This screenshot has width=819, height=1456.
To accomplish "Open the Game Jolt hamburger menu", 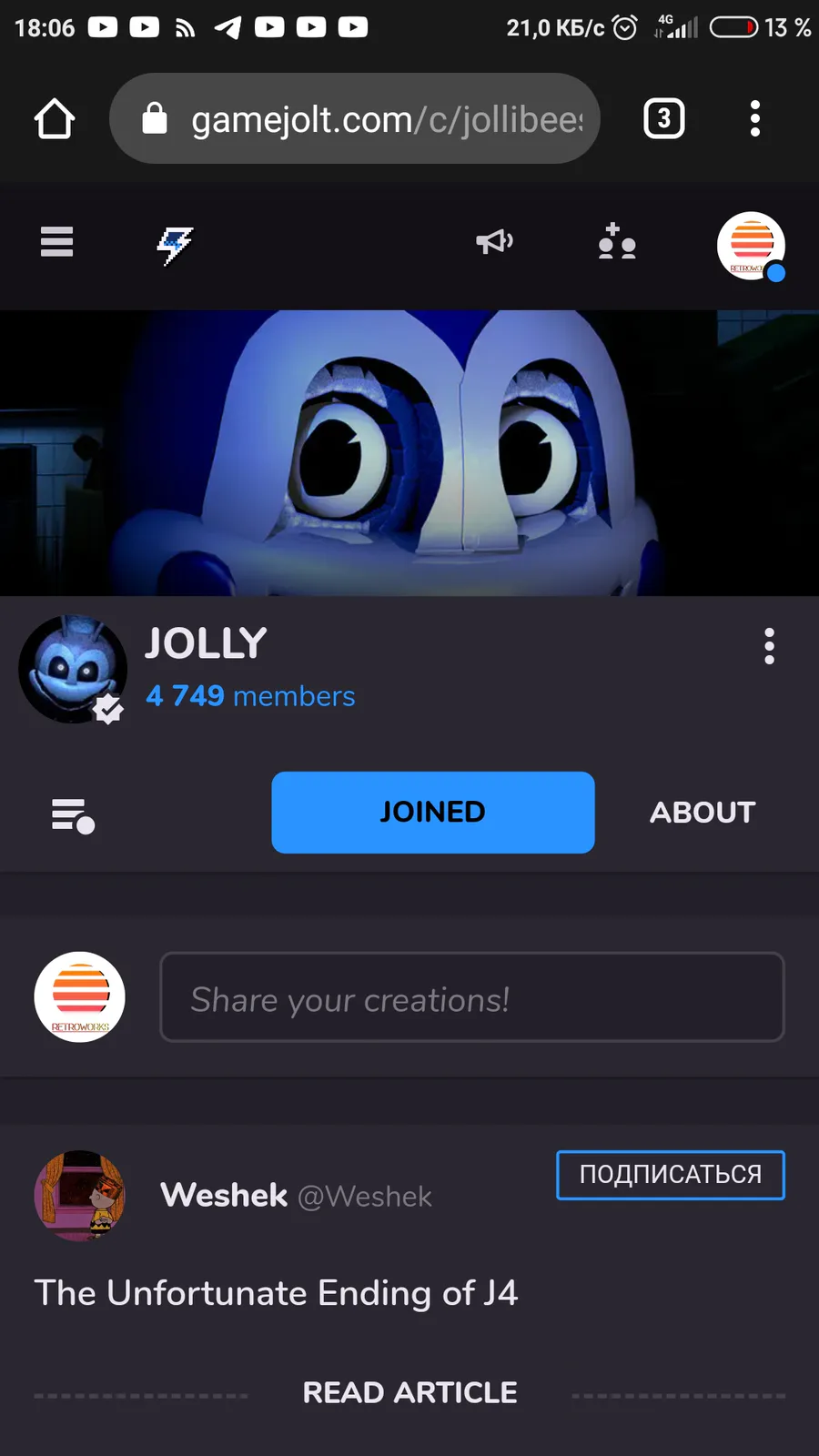I will tap(56, 242).
